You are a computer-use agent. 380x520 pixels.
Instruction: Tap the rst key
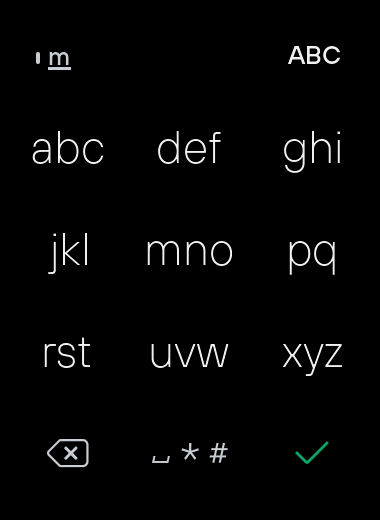pos(67,353)
